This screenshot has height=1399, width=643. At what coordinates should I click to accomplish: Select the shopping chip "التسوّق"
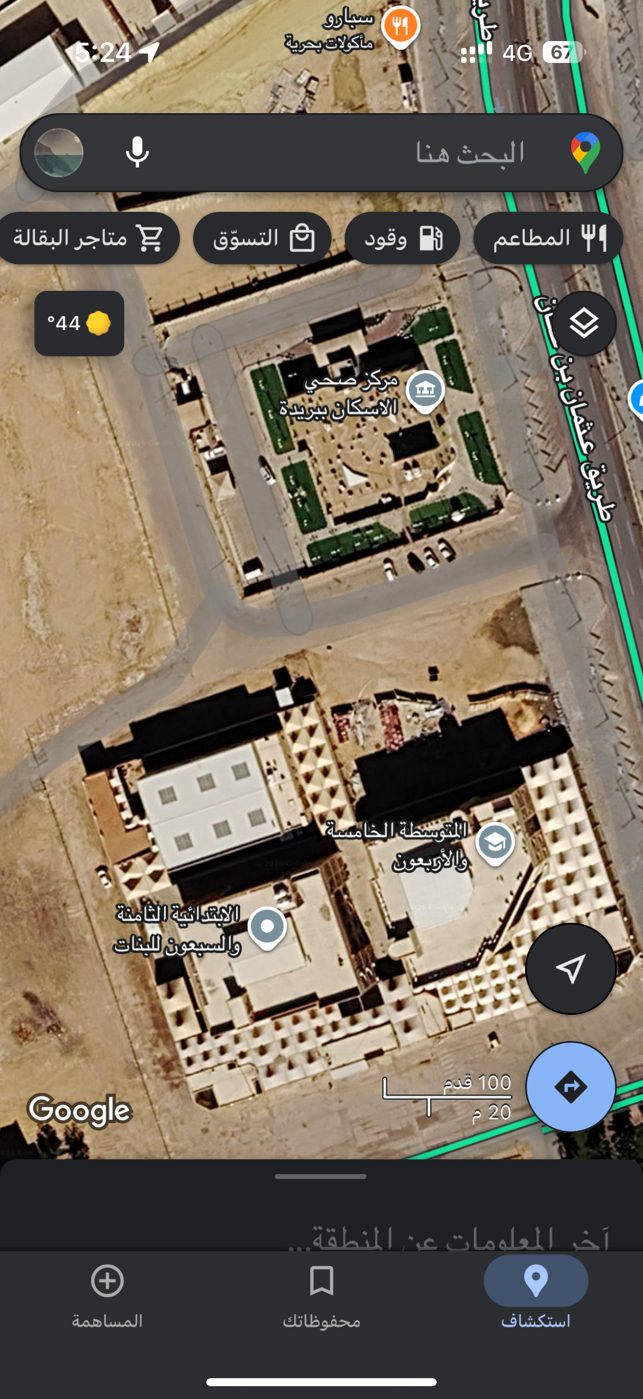point(262,238)
